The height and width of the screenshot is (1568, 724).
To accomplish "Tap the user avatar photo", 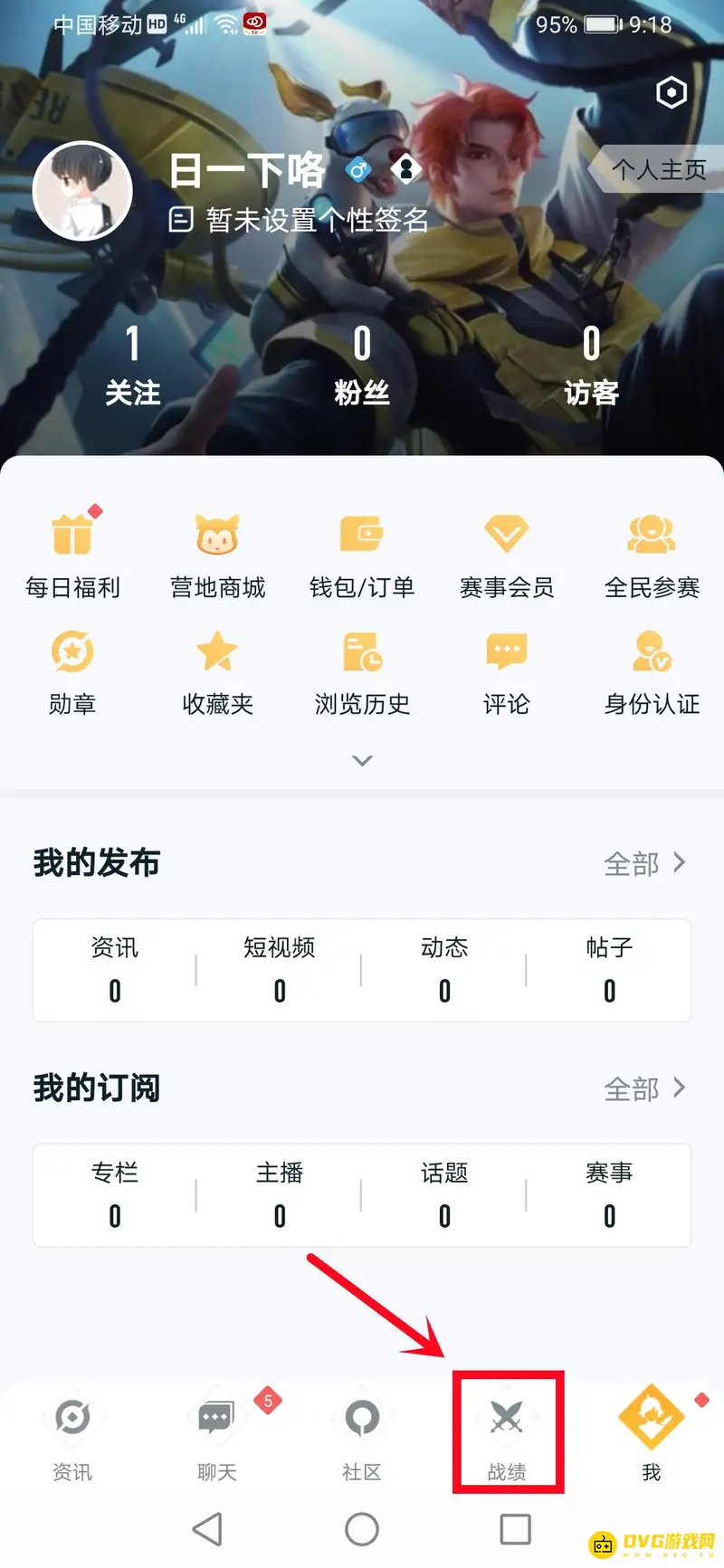I will click(82, 191).
